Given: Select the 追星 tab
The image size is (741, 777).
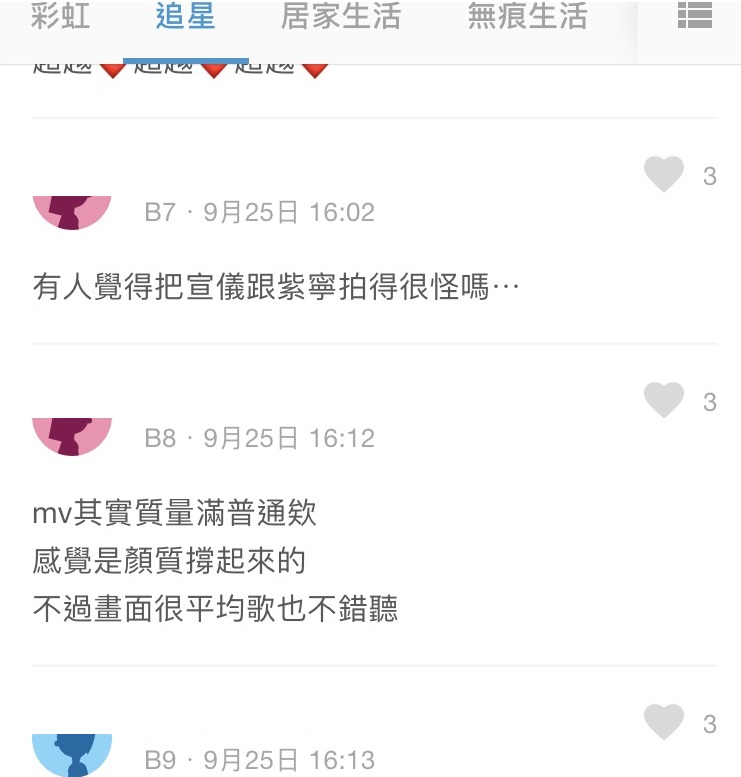Looking at the screenshot, I should tap(186, 17).
